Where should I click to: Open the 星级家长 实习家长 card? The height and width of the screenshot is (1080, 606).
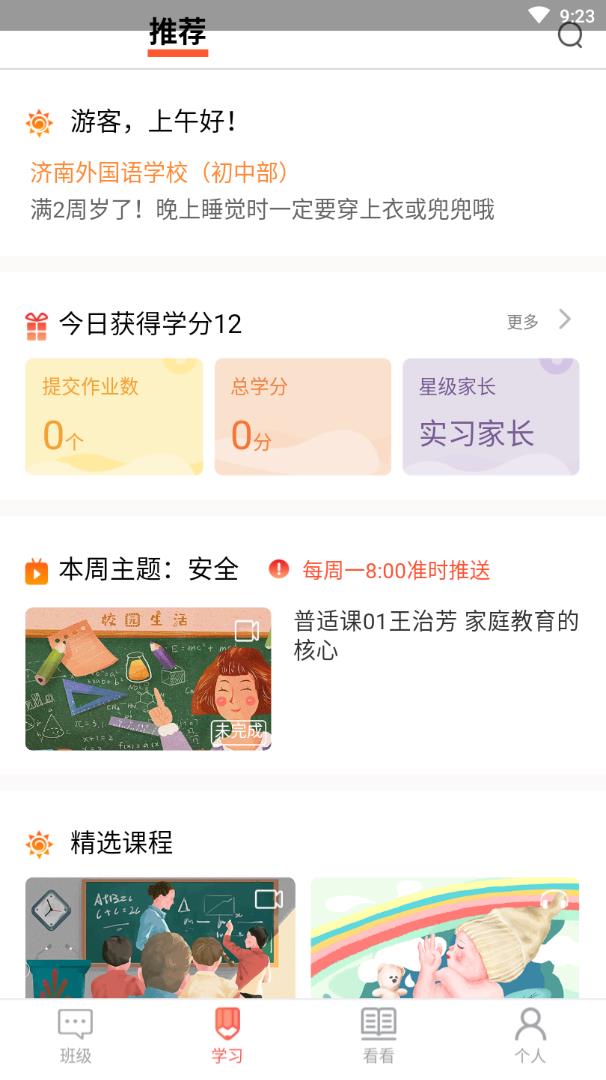pyautogui.click(x=491, y=416)
